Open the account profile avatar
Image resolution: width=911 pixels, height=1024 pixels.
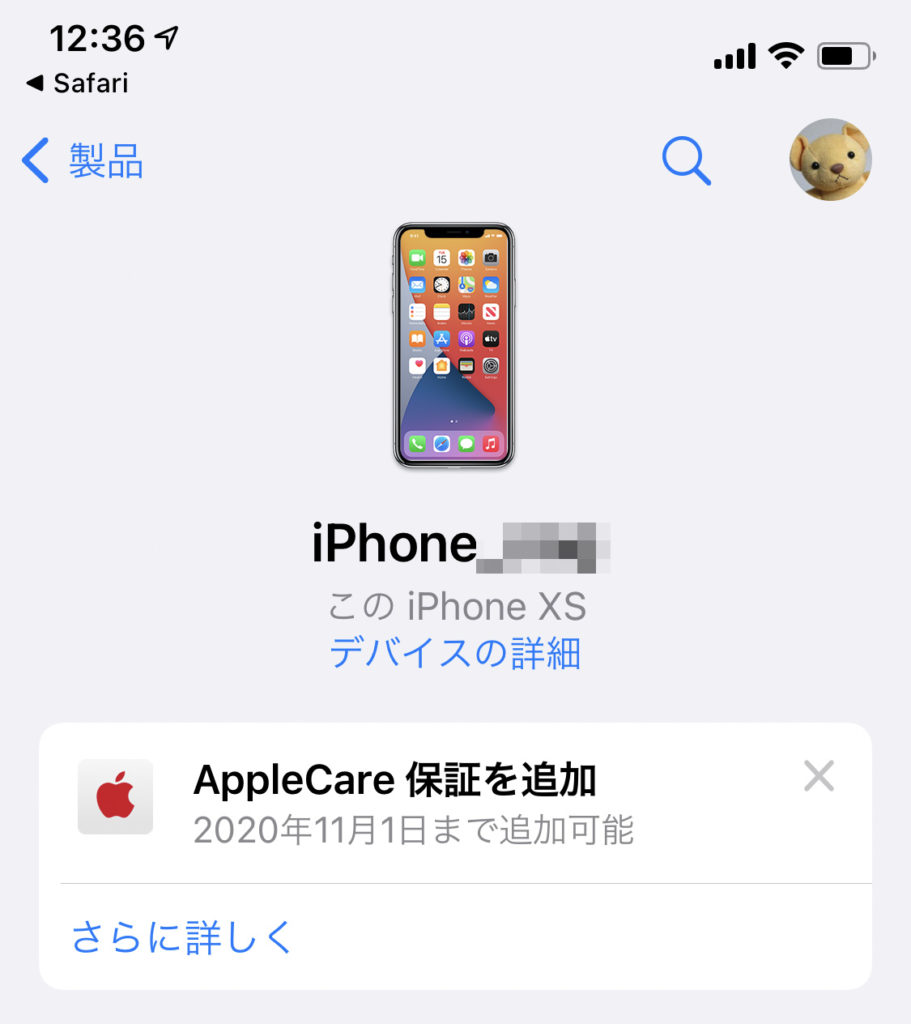click(x=830, y=160)
